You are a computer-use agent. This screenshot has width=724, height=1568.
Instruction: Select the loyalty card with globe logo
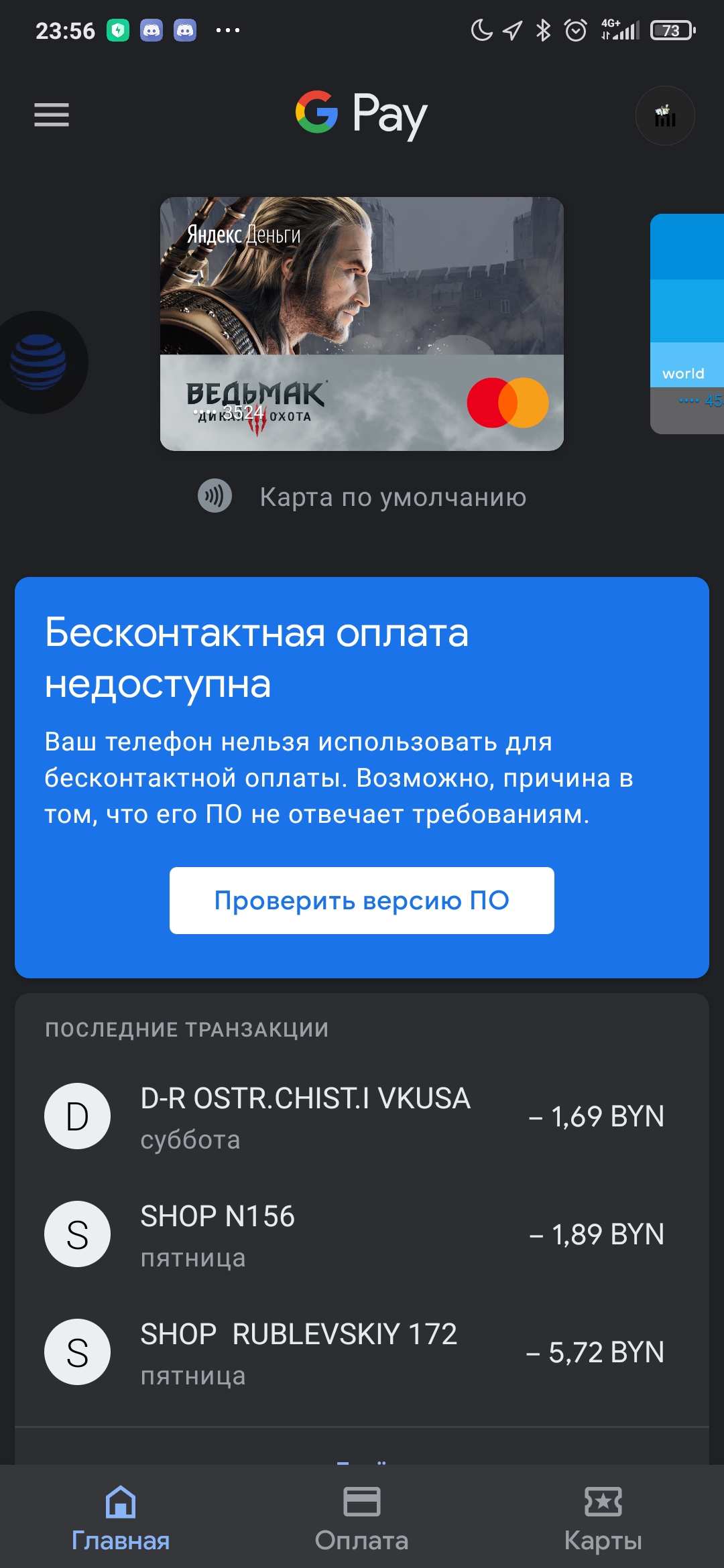(39, 363)
